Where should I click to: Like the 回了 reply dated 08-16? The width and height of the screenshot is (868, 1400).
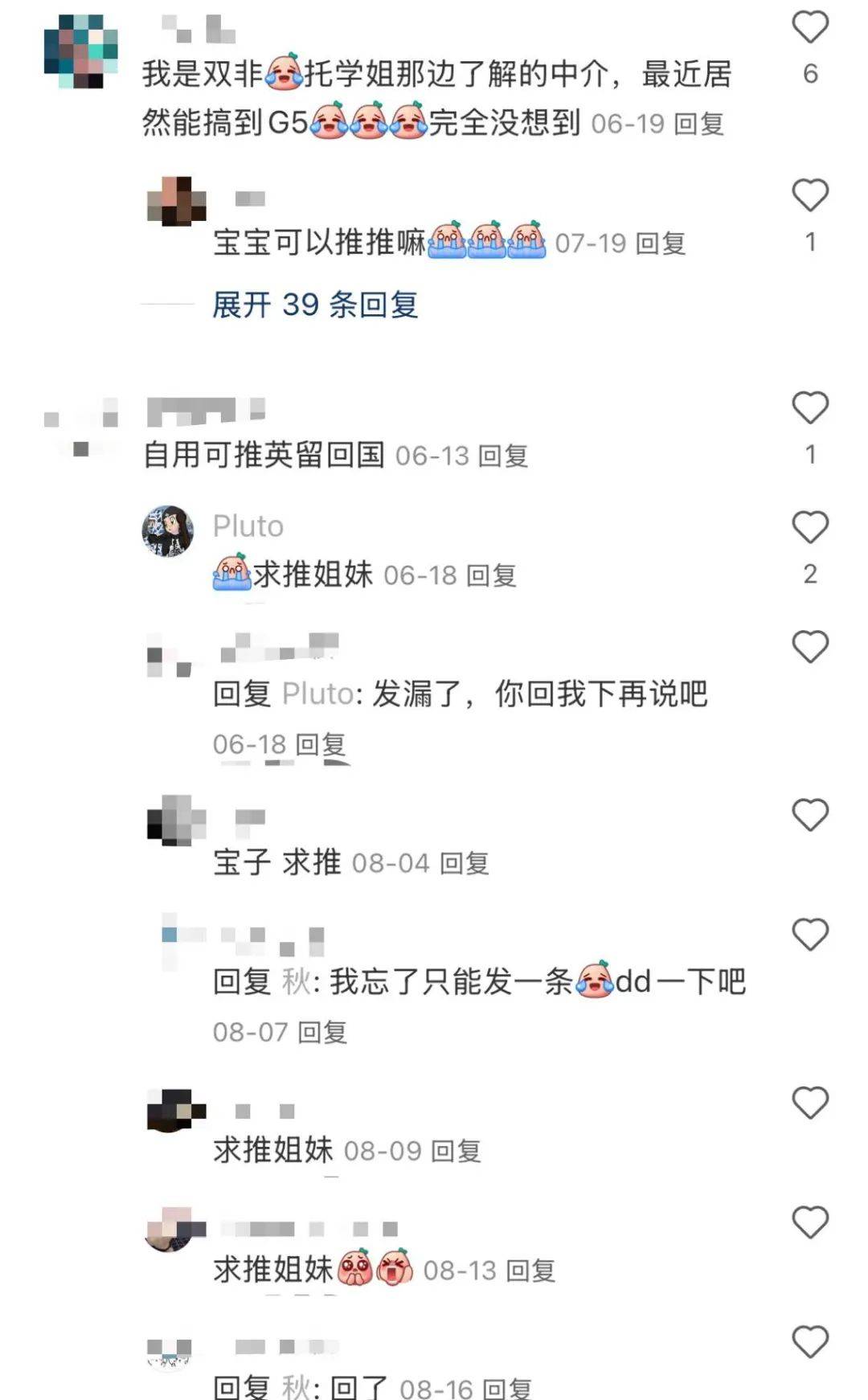click(810, 1342)
